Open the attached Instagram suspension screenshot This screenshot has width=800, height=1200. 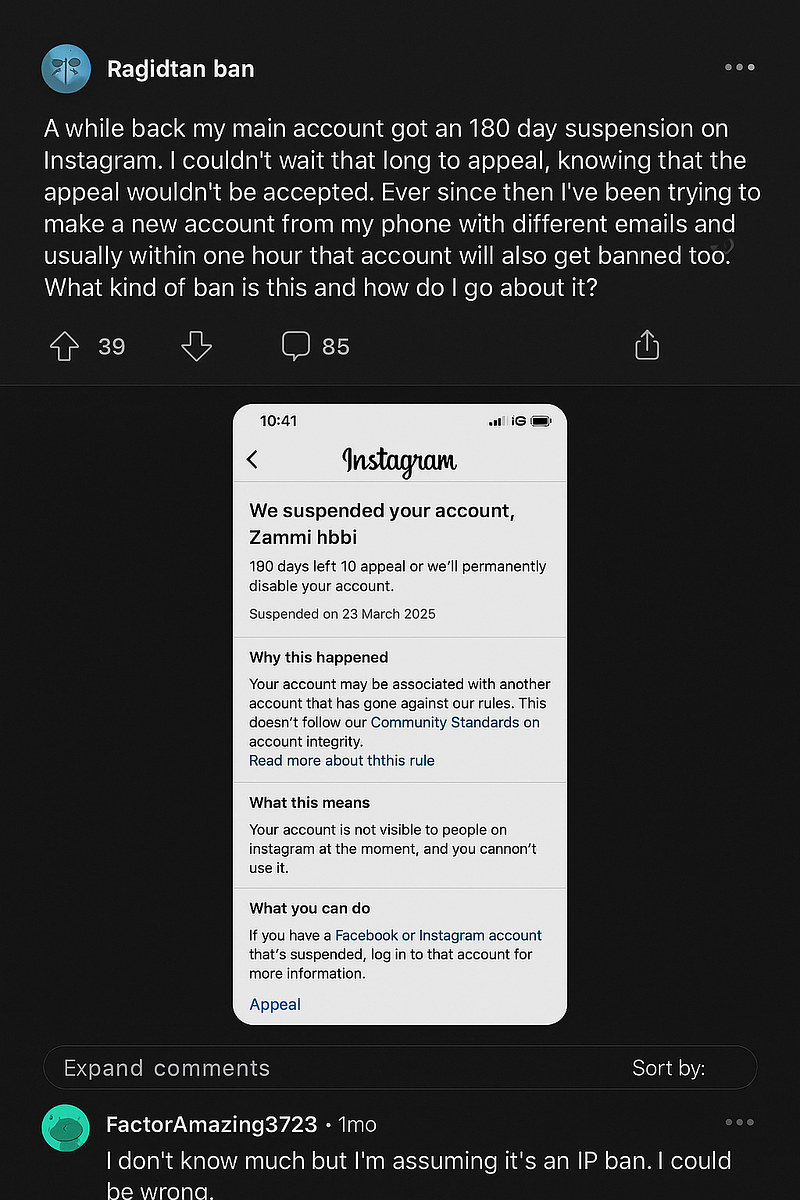400,714
